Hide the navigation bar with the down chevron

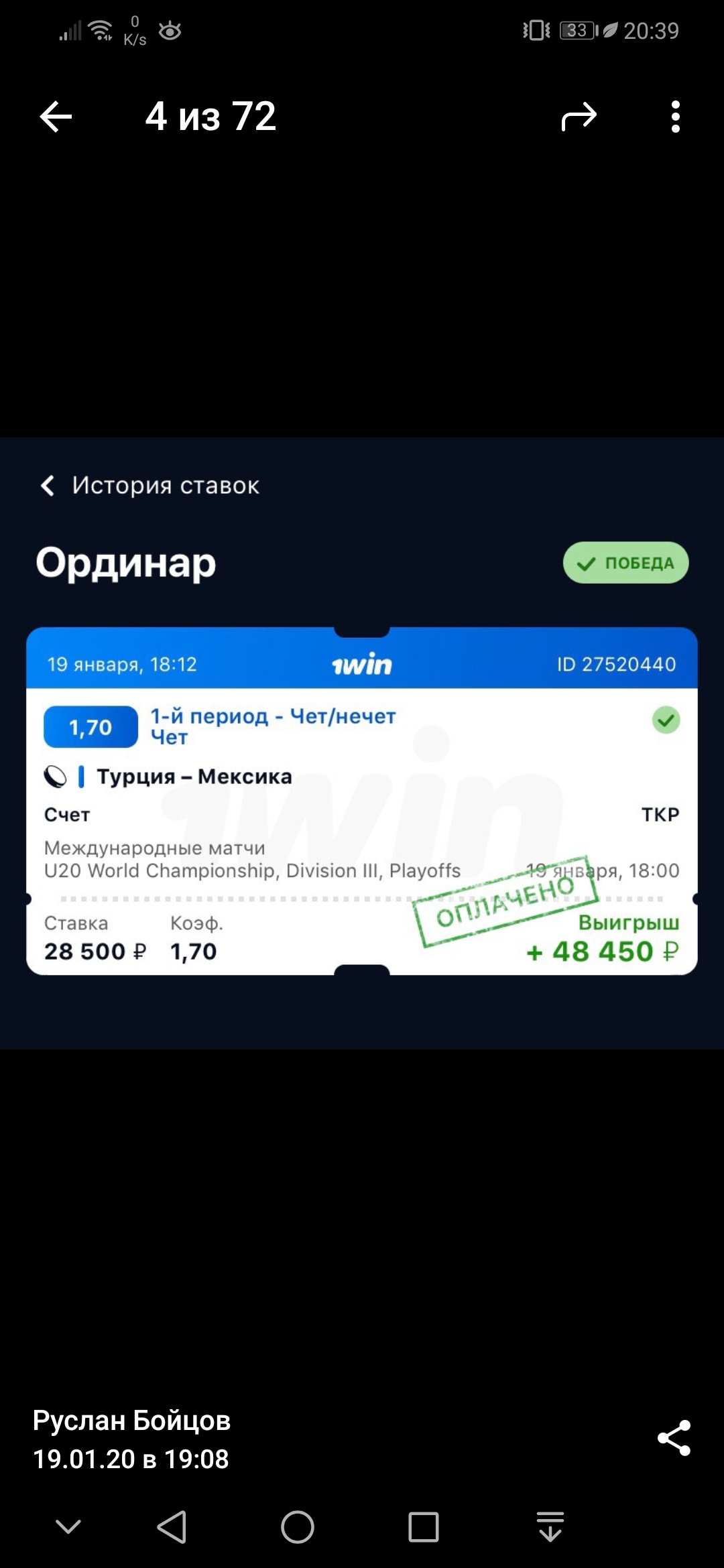click(68, 1527)
